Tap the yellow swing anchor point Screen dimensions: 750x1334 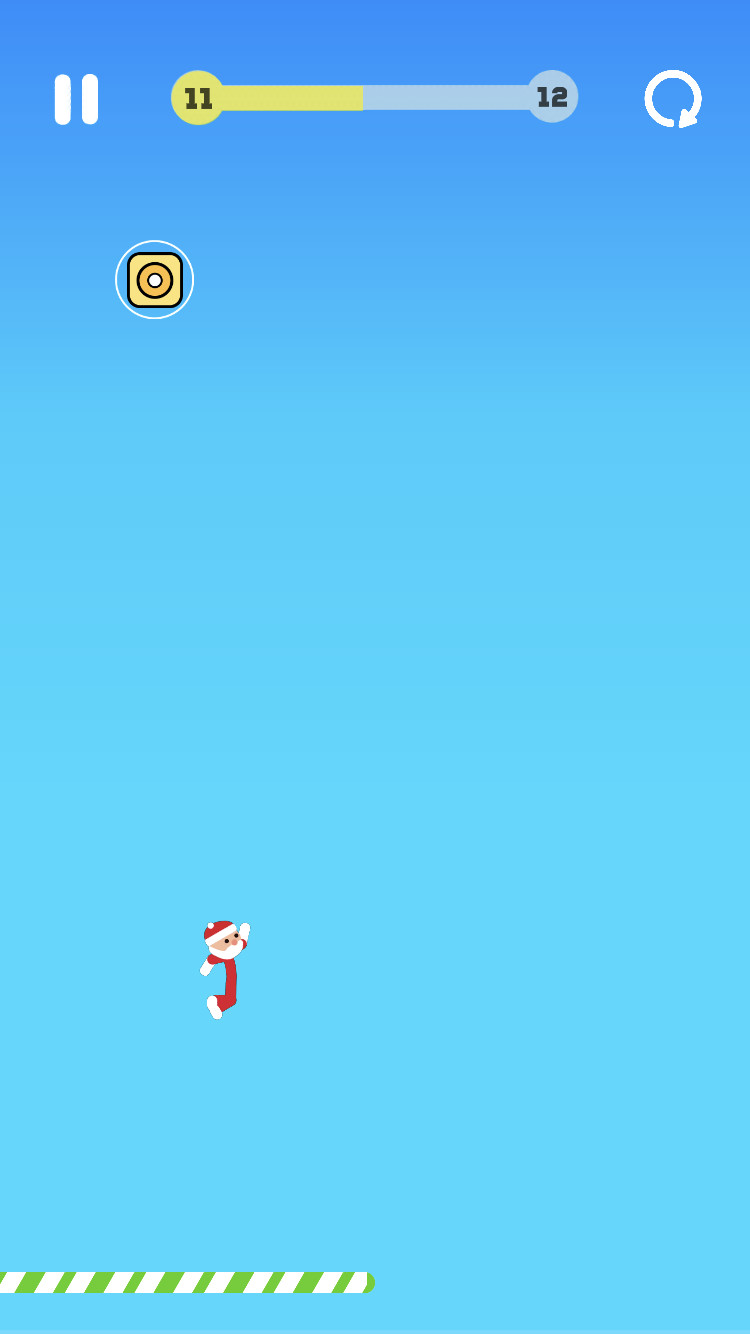pyautogui.click(x=155, y=280)
